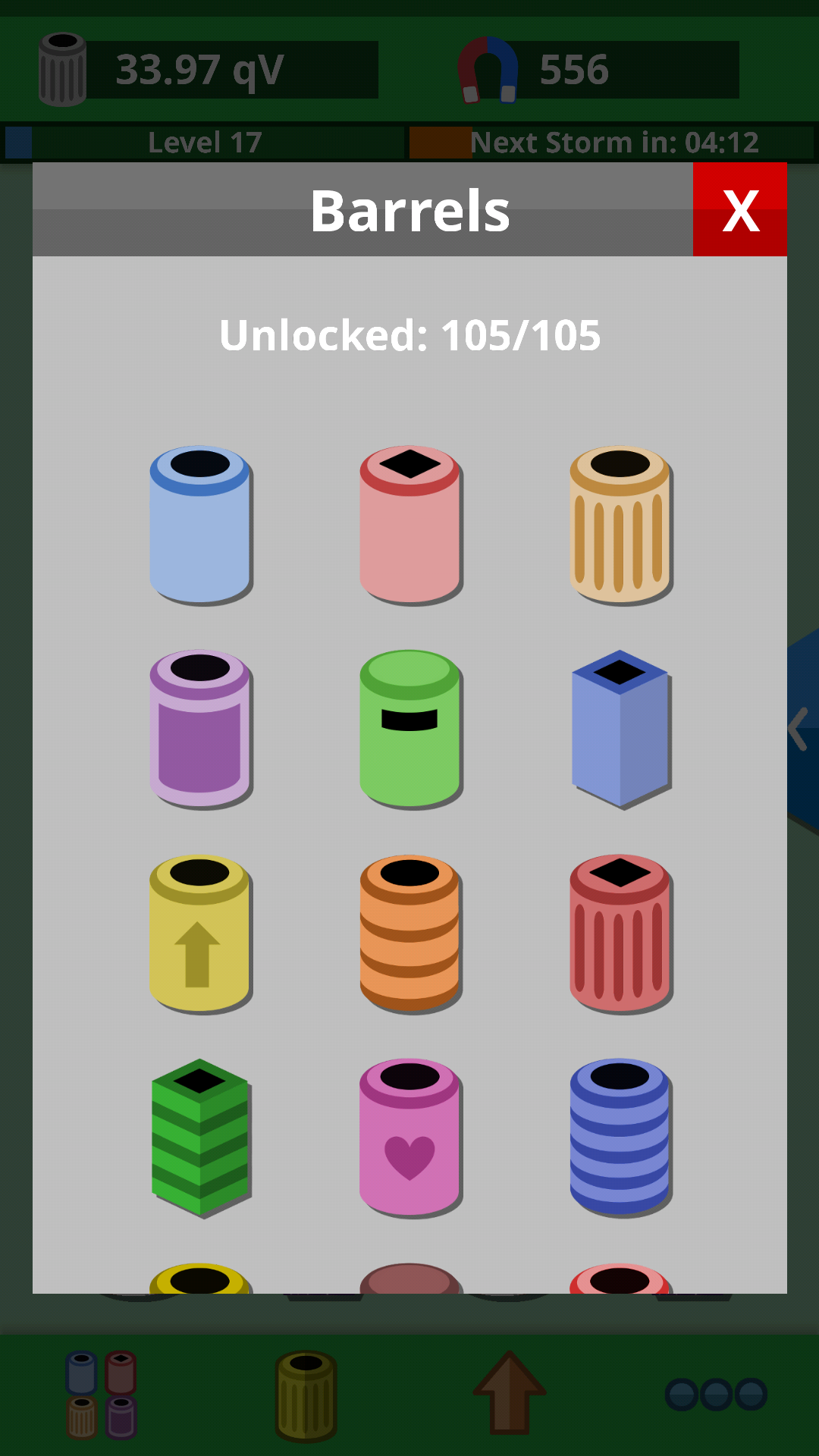Click the Unlocked 105/105 text
The height and width of the screenshot is (1456, 819).
click(409, 334)
